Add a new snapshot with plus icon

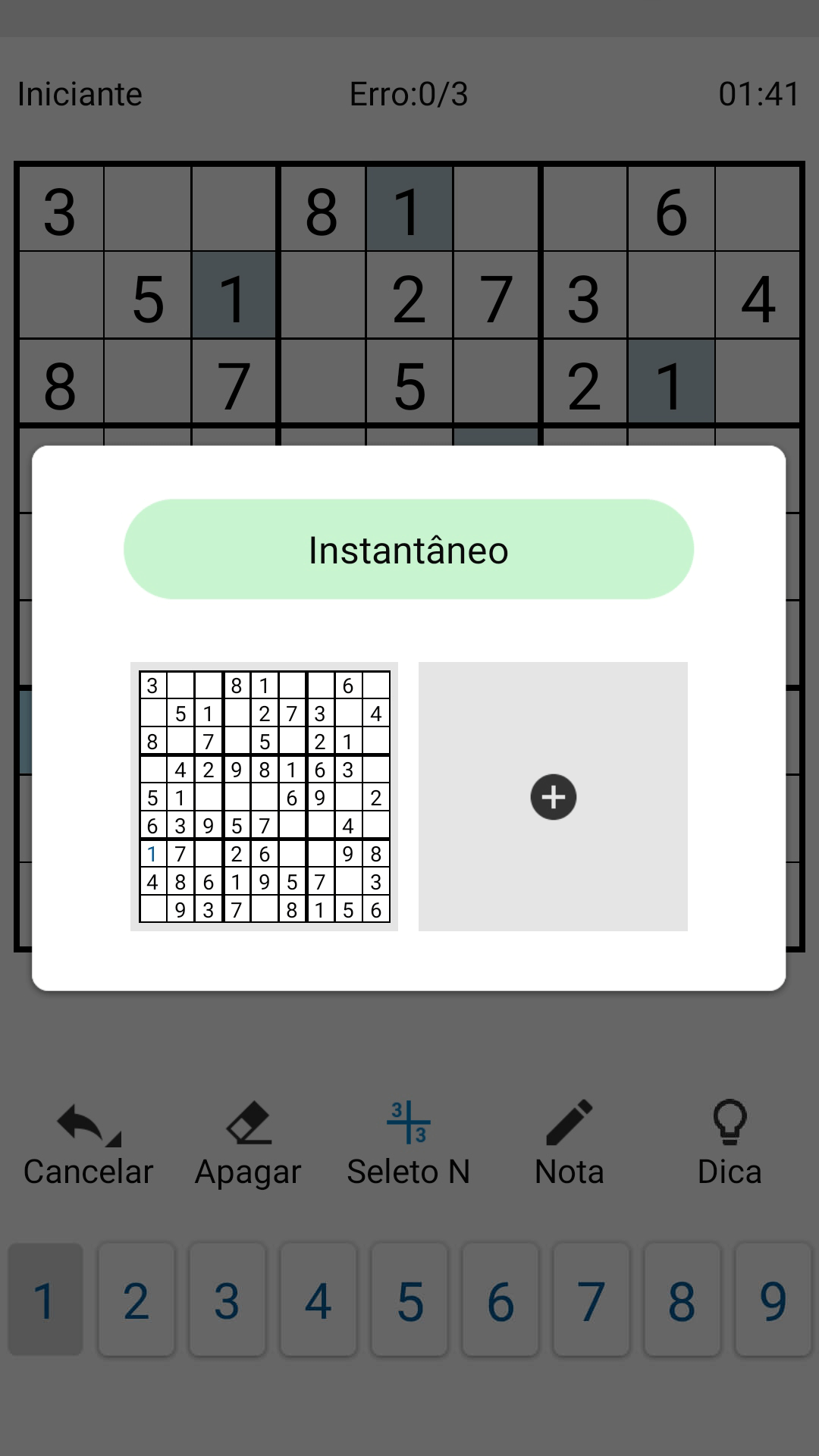pos(553,797)
